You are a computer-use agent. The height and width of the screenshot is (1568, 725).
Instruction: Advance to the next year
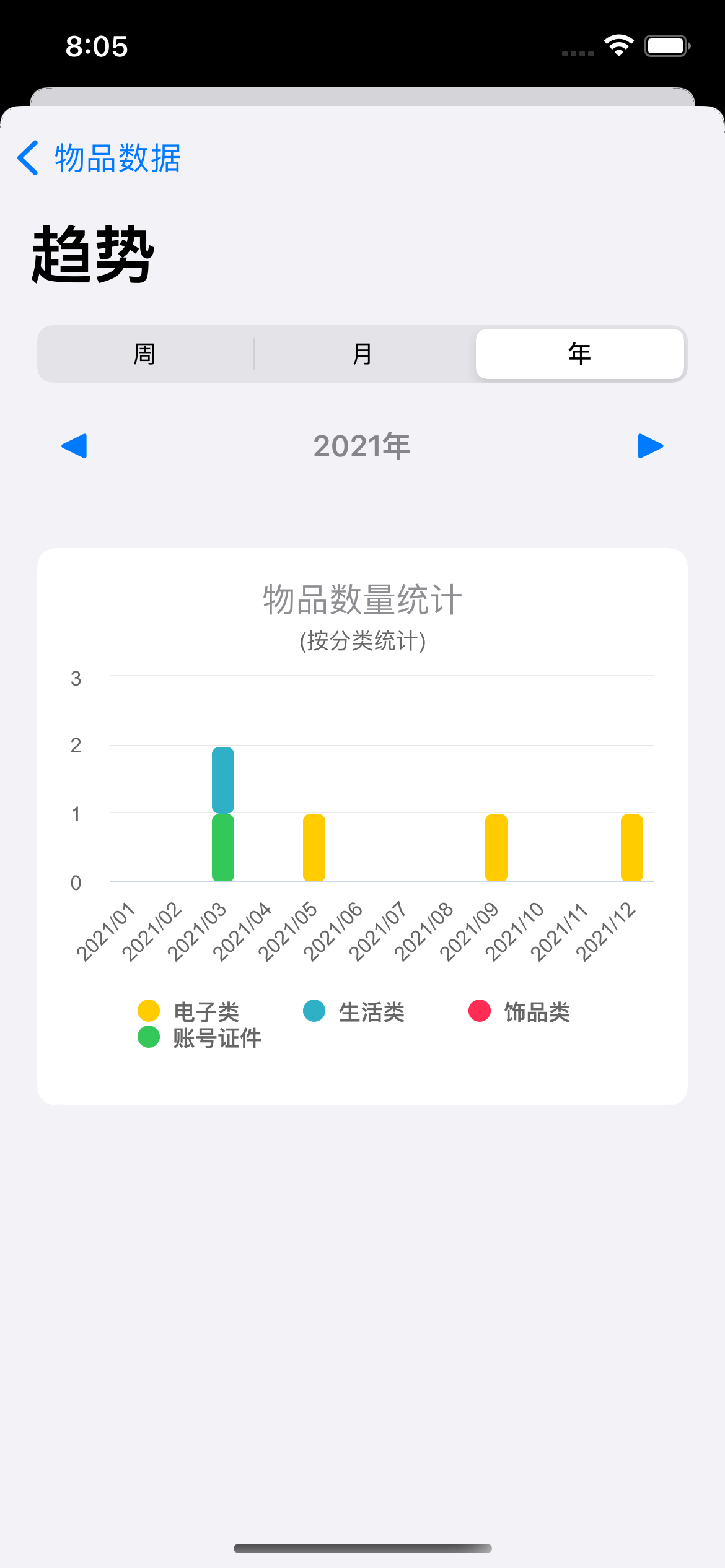(650, 446)
